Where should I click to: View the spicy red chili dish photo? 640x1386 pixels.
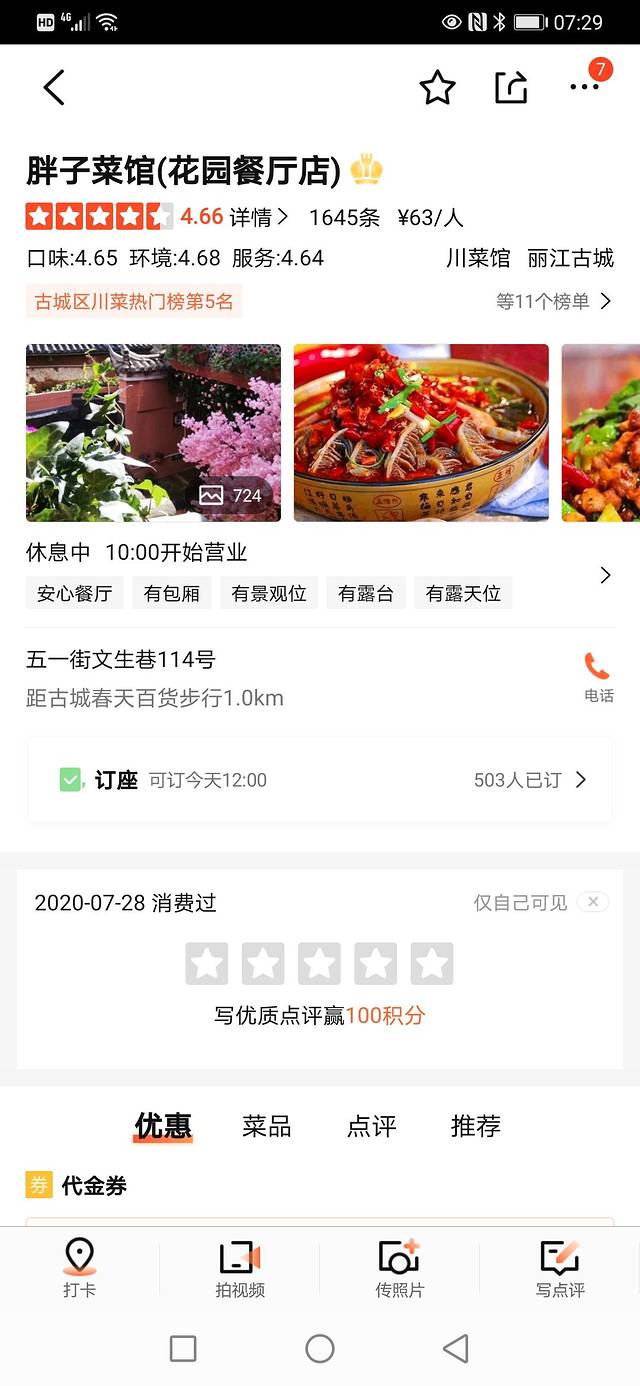[x=421, y=432]
